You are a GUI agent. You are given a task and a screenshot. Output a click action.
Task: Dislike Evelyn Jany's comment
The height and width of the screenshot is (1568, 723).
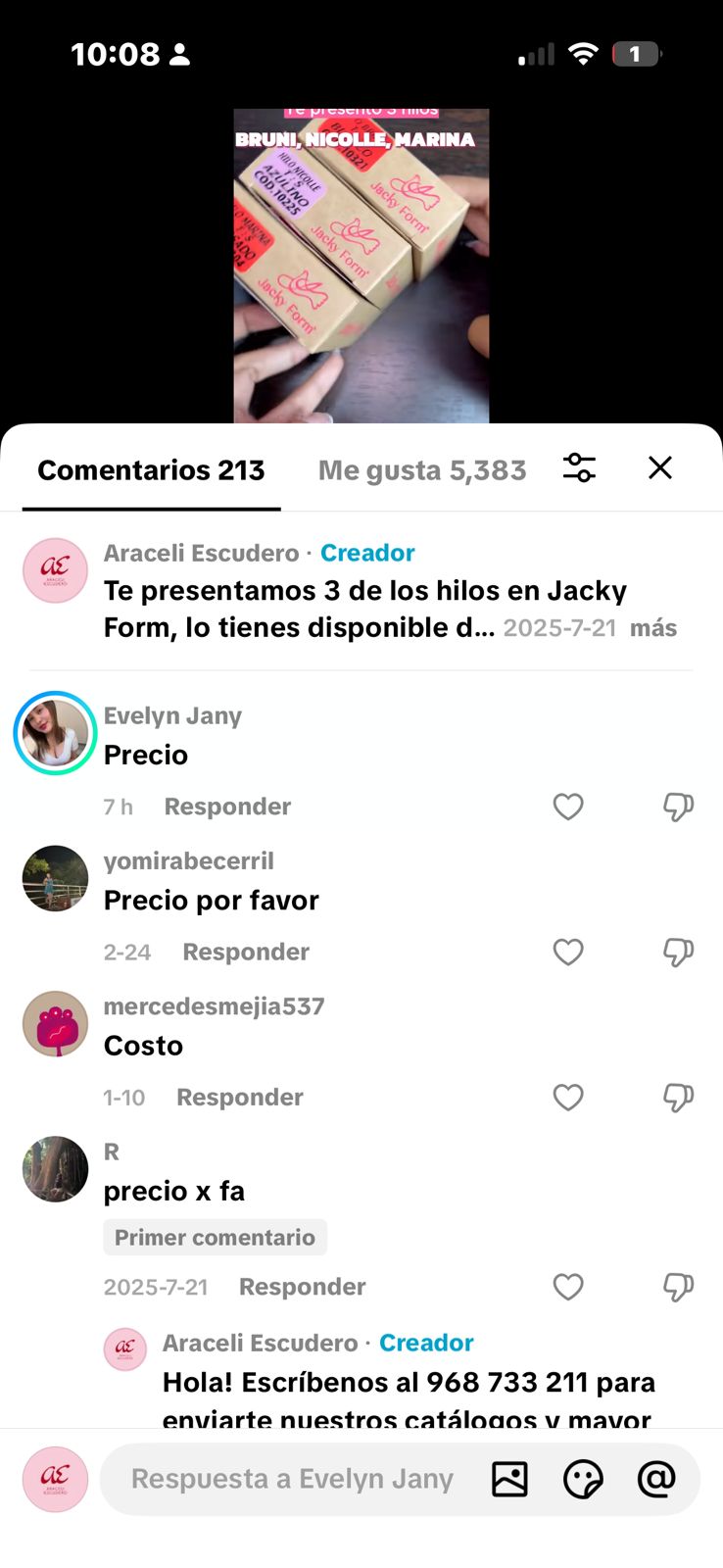pyautogui.click(x=678, y=807)
